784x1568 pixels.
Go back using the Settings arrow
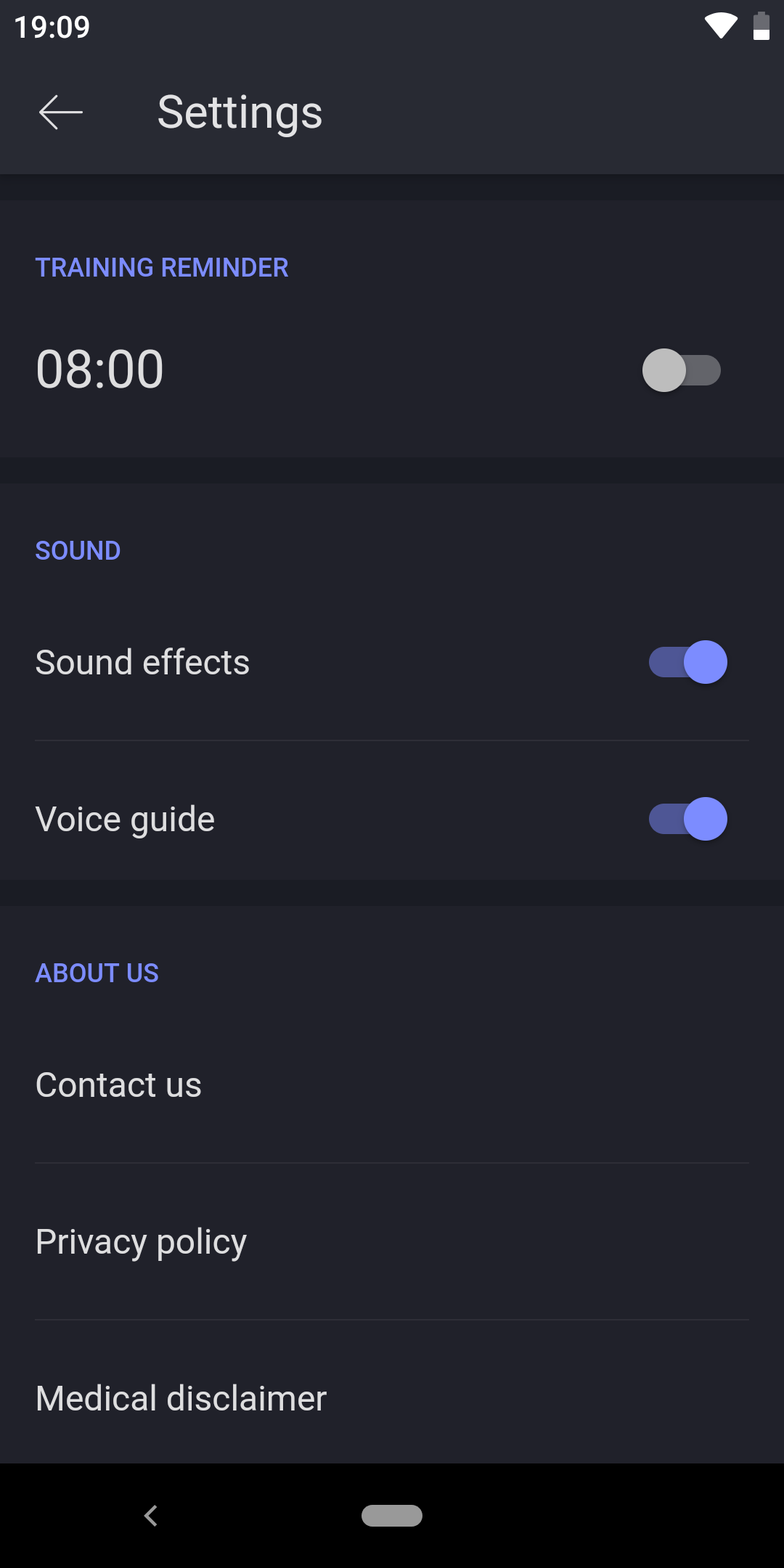point(61,113)
